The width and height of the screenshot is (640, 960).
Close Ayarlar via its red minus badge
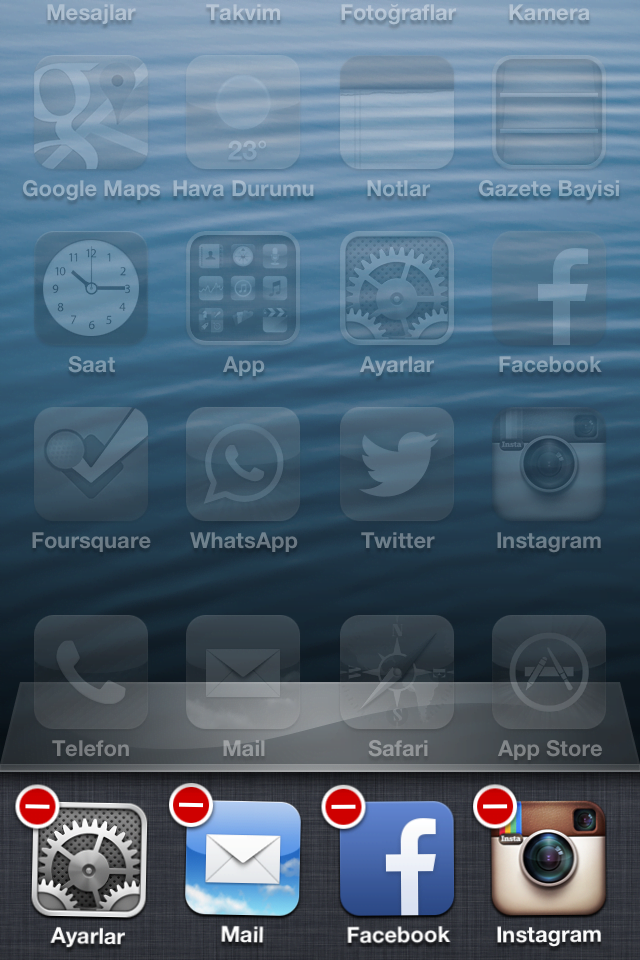coord(38,805)
